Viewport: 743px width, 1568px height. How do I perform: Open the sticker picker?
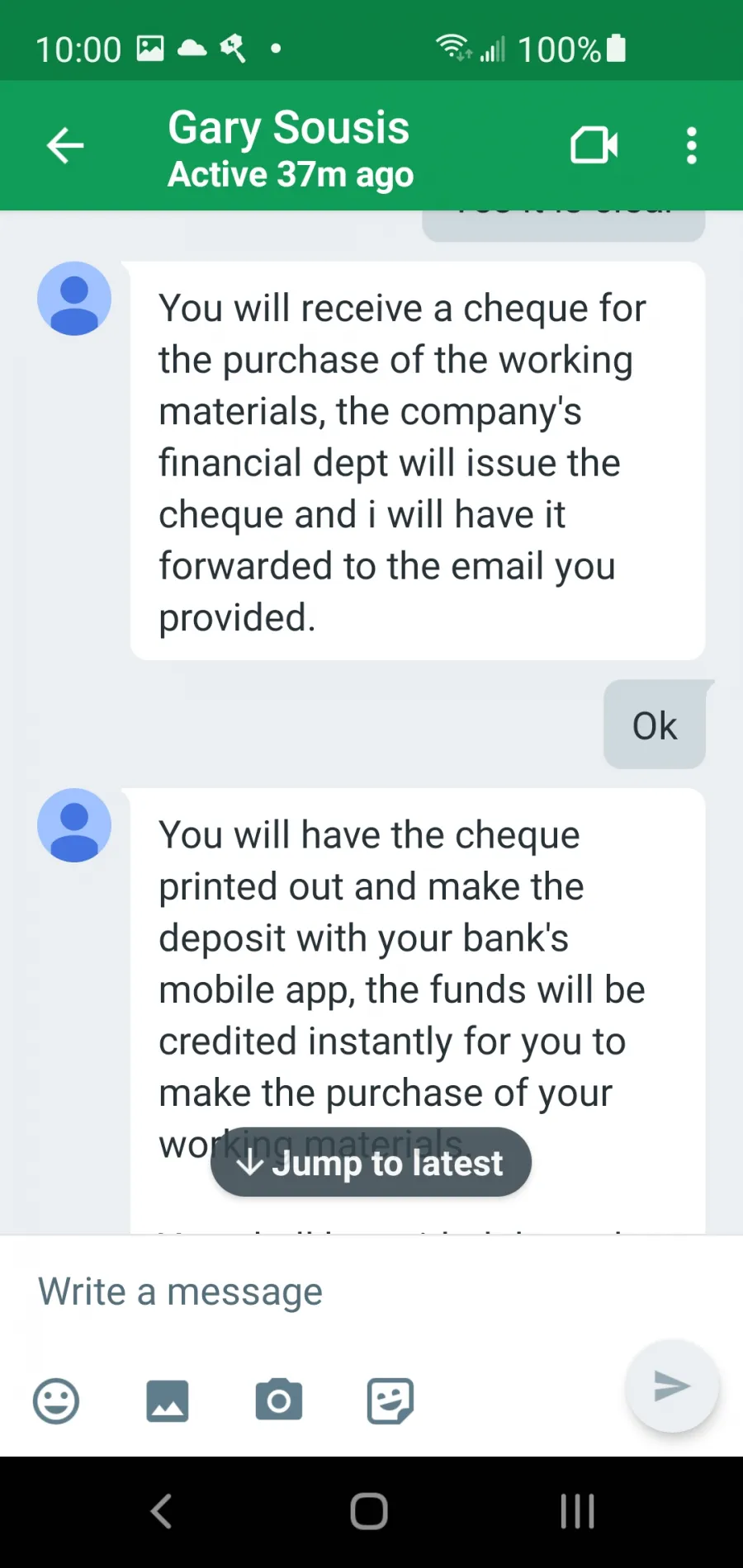click(x=390, y=1400)
